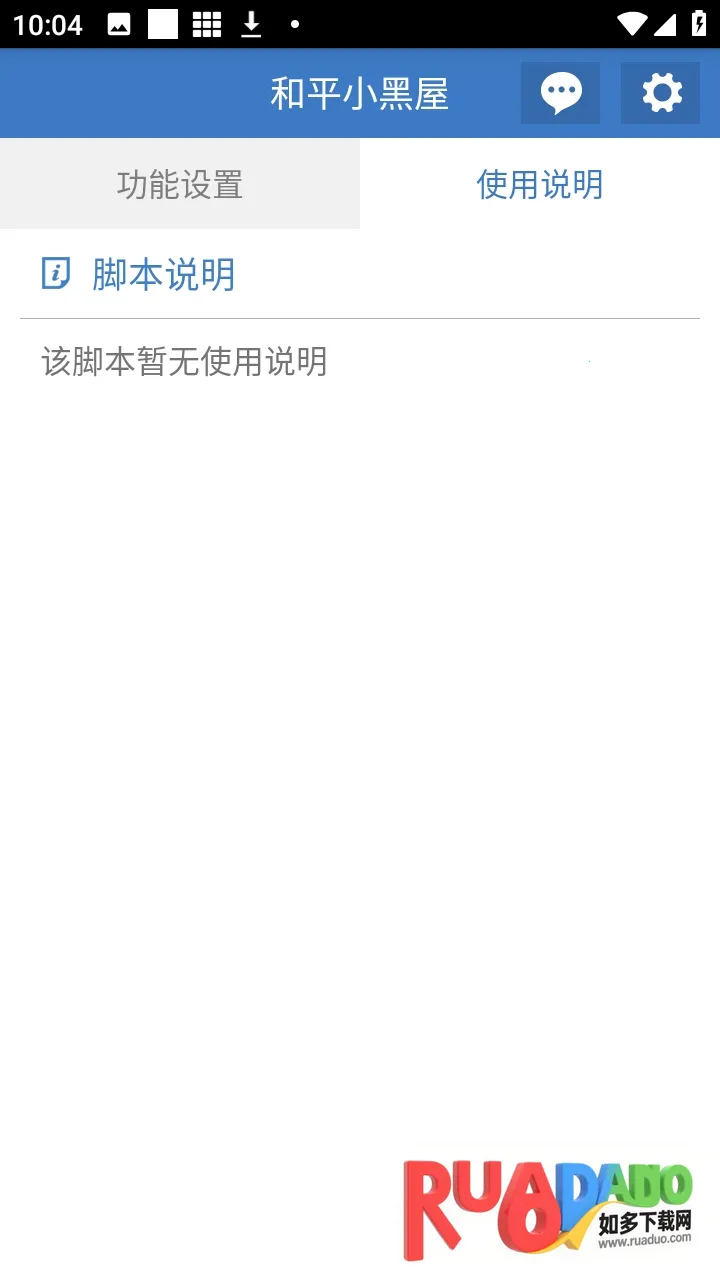Open the settings gear
Image resolution: width=720 pixels, height=1280 pixels.
click(661, 93)
